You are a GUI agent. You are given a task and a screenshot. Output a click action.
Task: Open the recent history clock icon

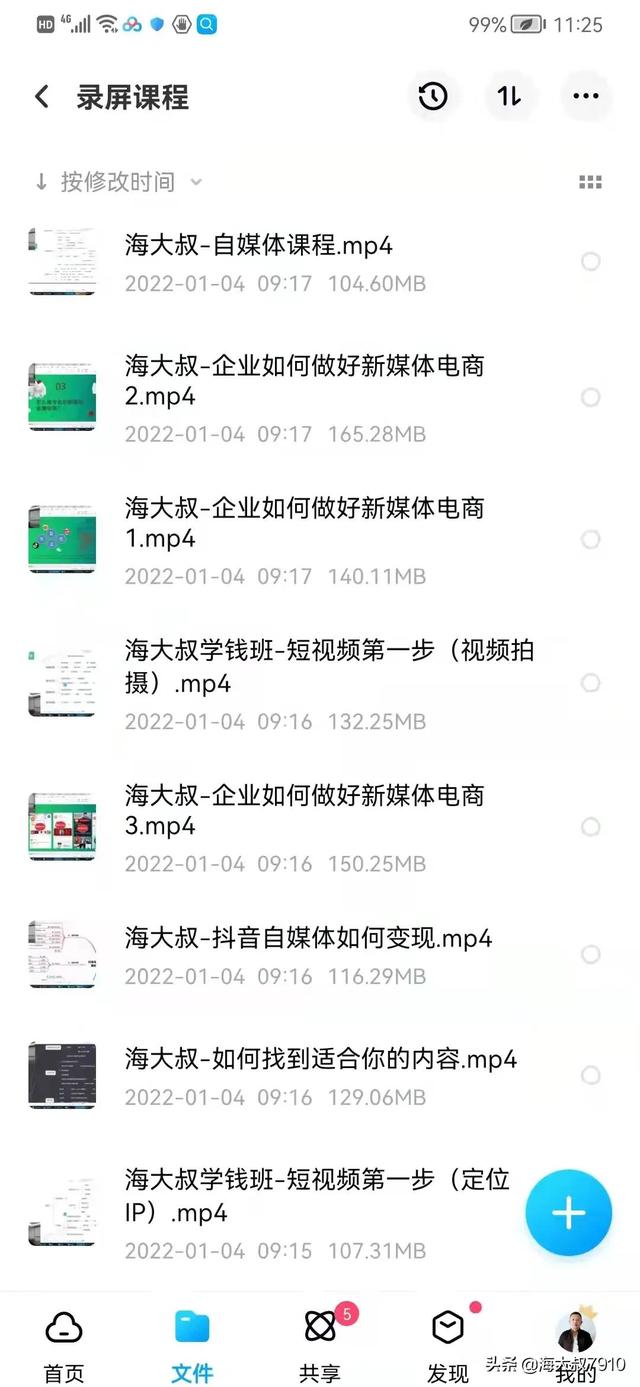pos(432,97)
